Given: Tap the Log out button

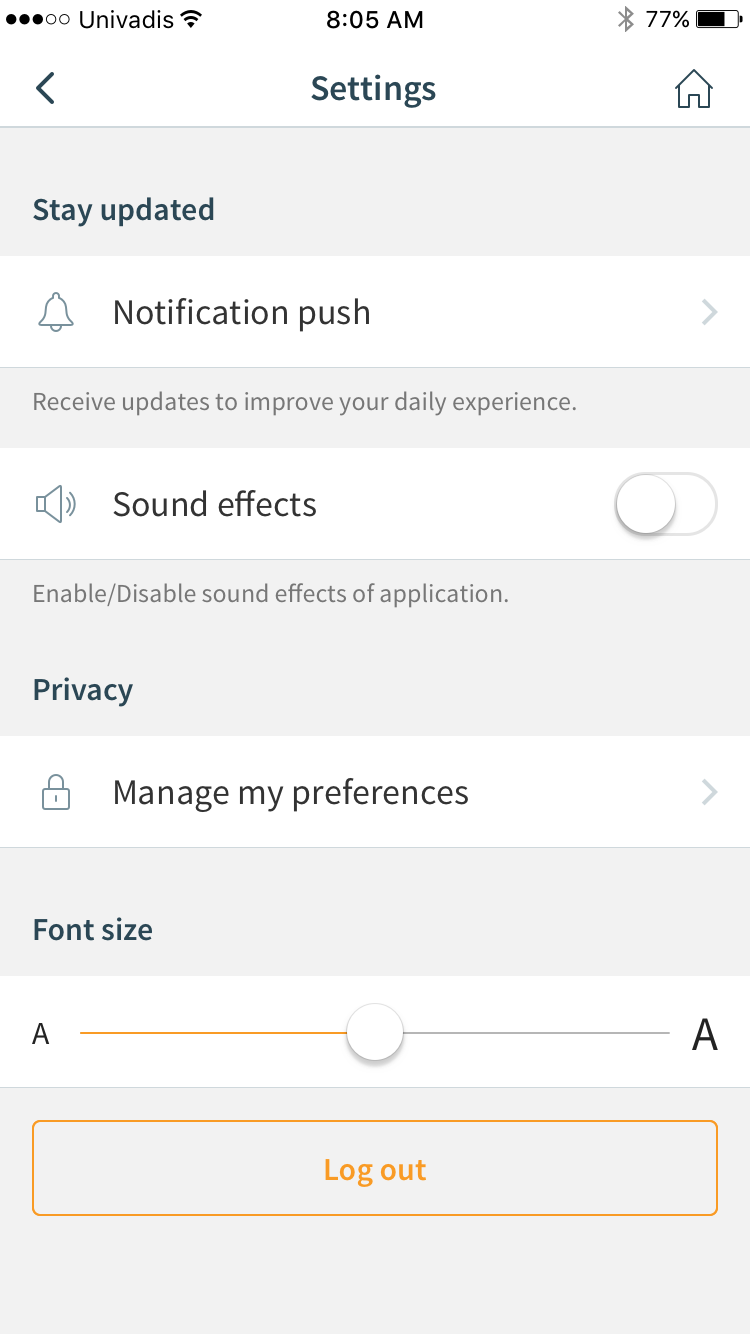Looking at the screenshot, I should (375, 1168).
